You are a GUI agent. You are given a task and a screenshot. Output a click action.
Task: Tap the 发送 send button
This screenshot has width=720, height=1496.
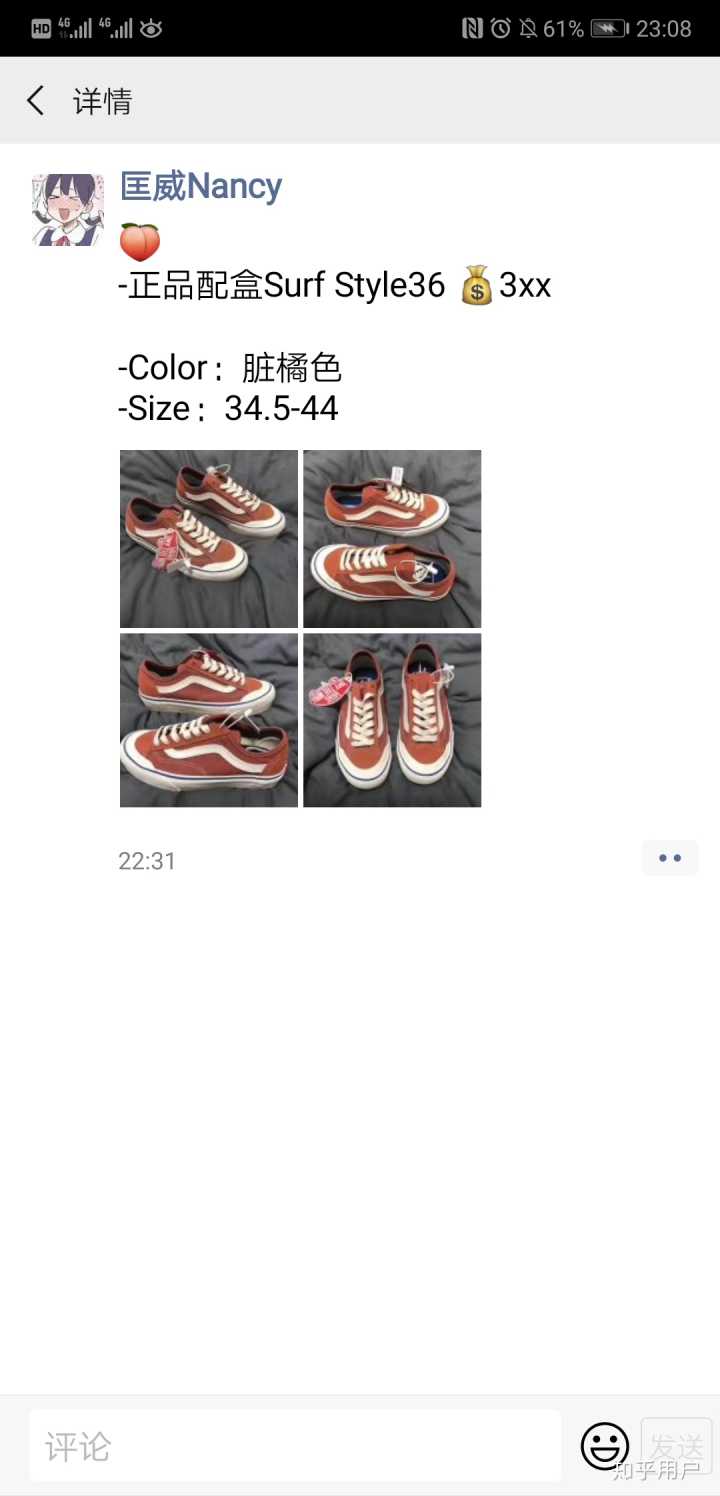click(x=677, y=1446)
